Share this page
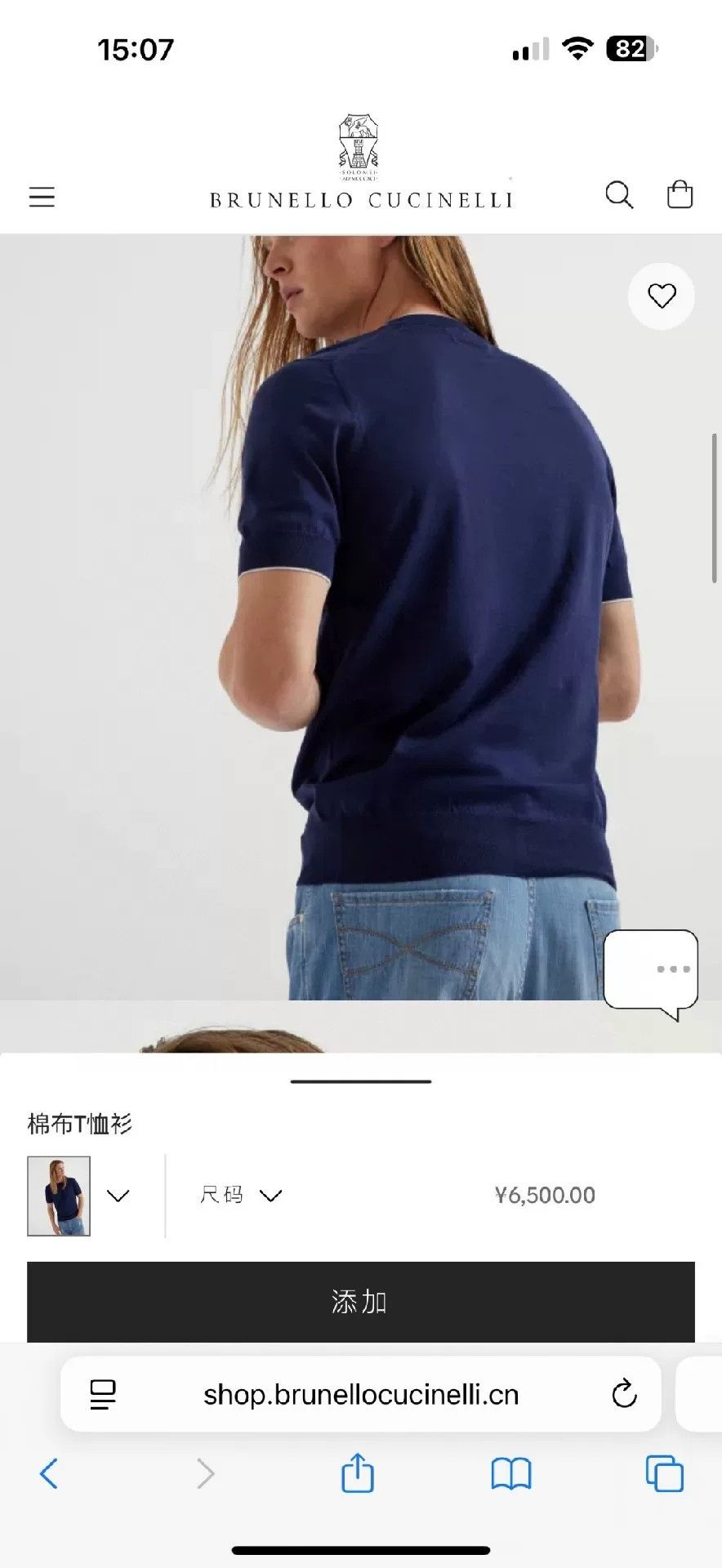Image resolution: width=722 pixels, height=1568 pixels. [358, 1472]
